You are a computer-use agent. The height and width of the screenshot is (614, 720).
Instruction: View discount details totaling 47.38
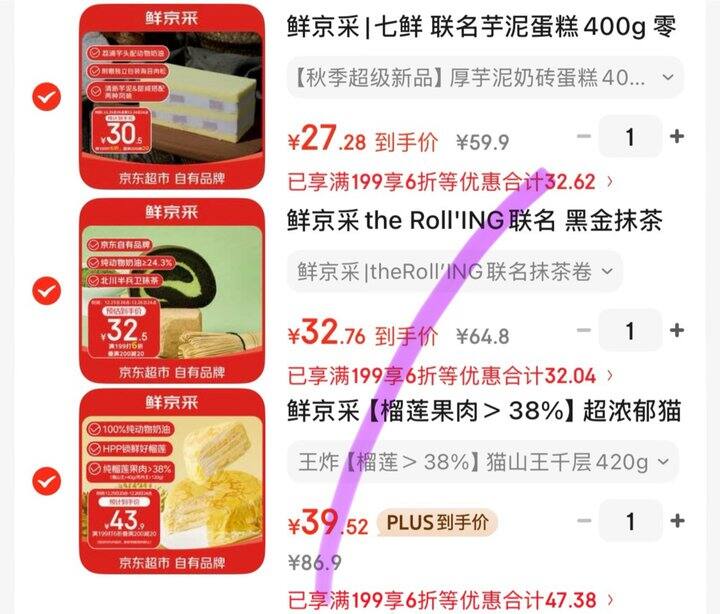[451, 600]
